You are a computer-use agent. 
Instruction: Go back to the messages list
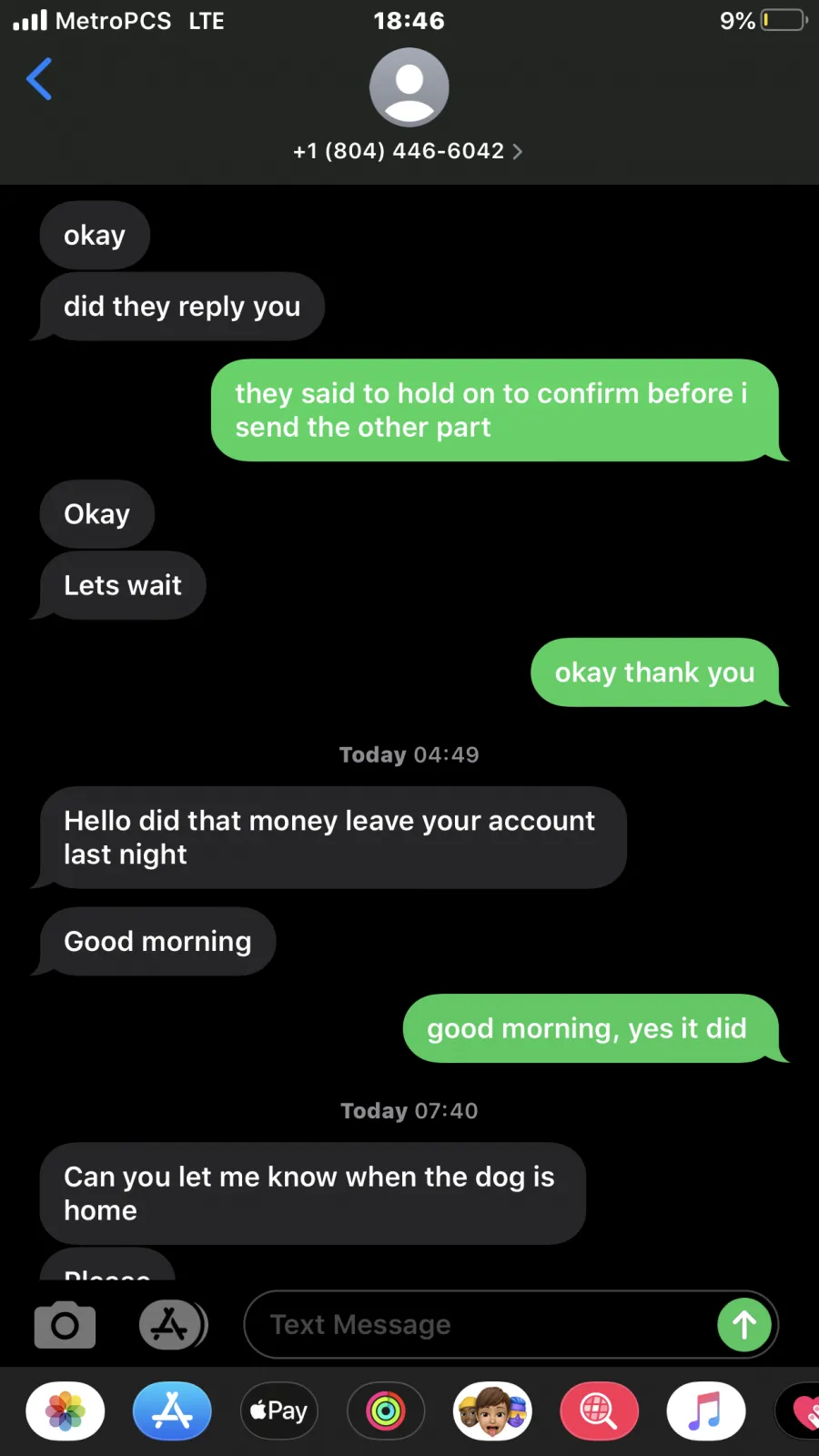[x=39, y=79]
